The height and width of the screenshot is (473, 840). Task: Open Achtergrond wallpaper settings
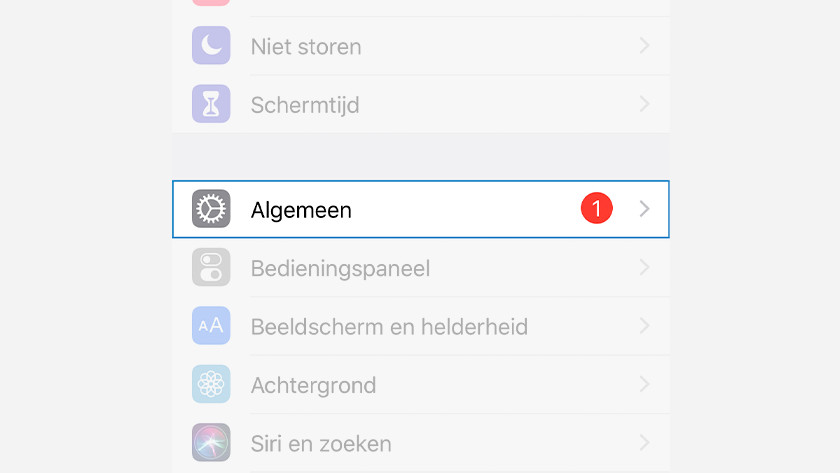420,384
